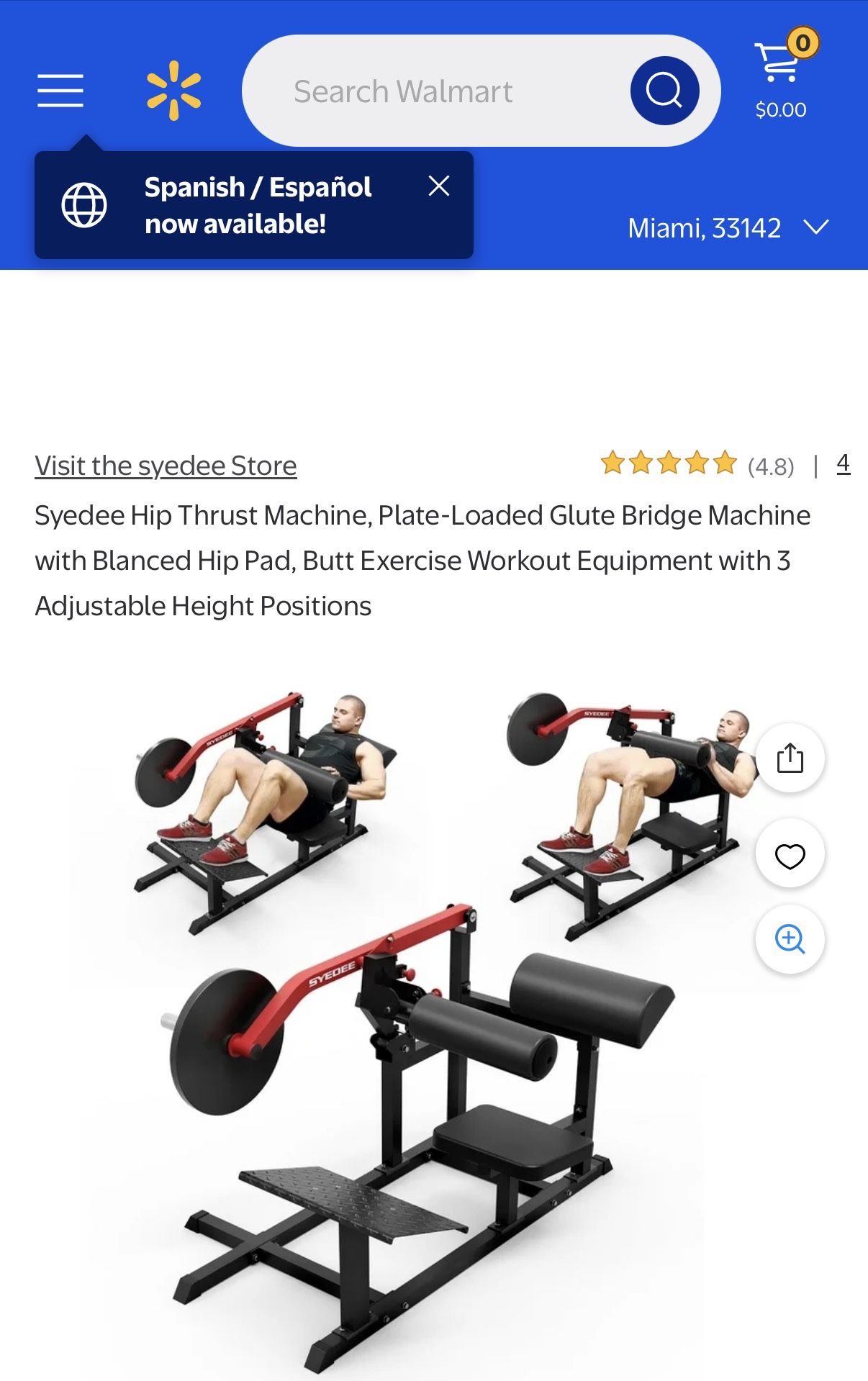This screenshot has width=868, height=1381.
Task: Check the $0.00 cart total
Action: (x=781, y=109)
